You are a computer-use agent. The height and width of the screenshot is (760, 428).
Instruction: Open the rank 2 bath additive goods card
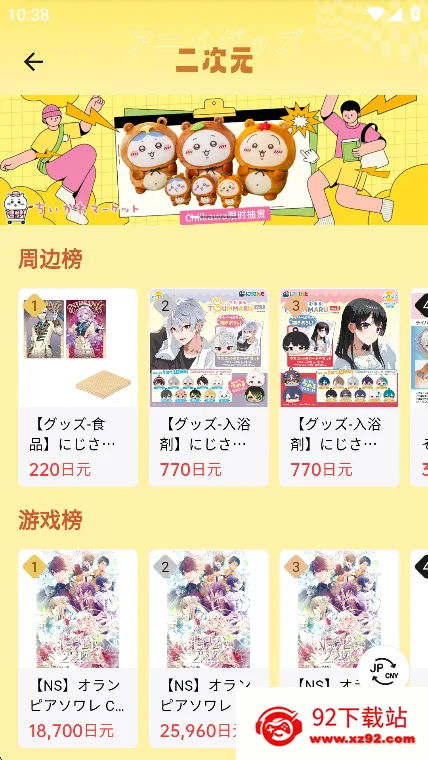(208, 387)
